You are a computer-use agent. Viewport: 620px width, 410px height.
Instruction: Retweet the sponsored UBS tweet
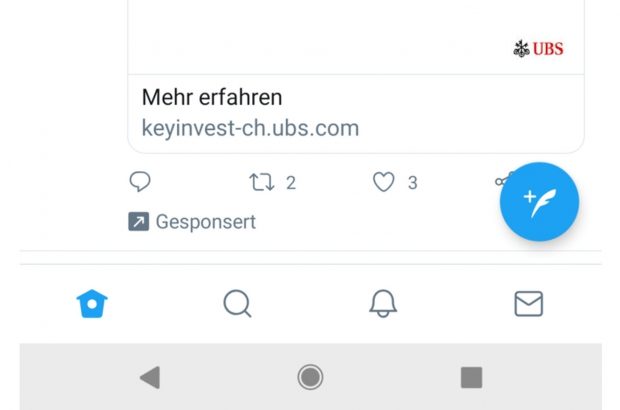[x=262, y=182]
